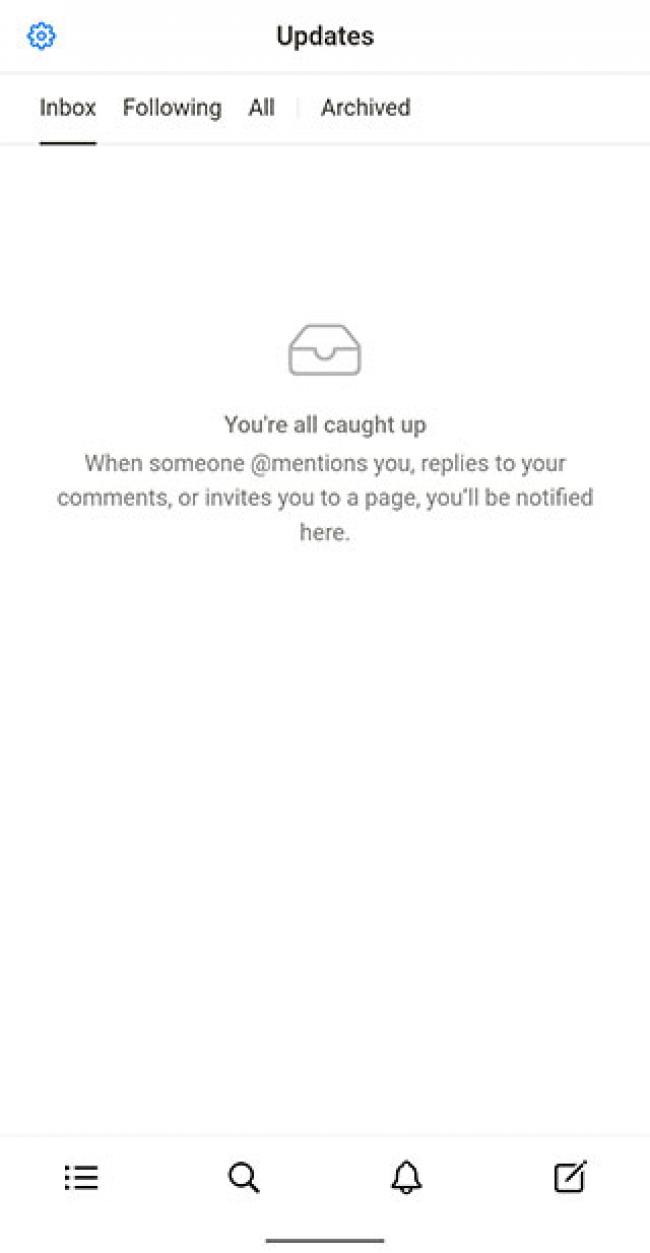
Task: View the Archived updates tab
Action: pyautogui.click(x=365, y=108)
